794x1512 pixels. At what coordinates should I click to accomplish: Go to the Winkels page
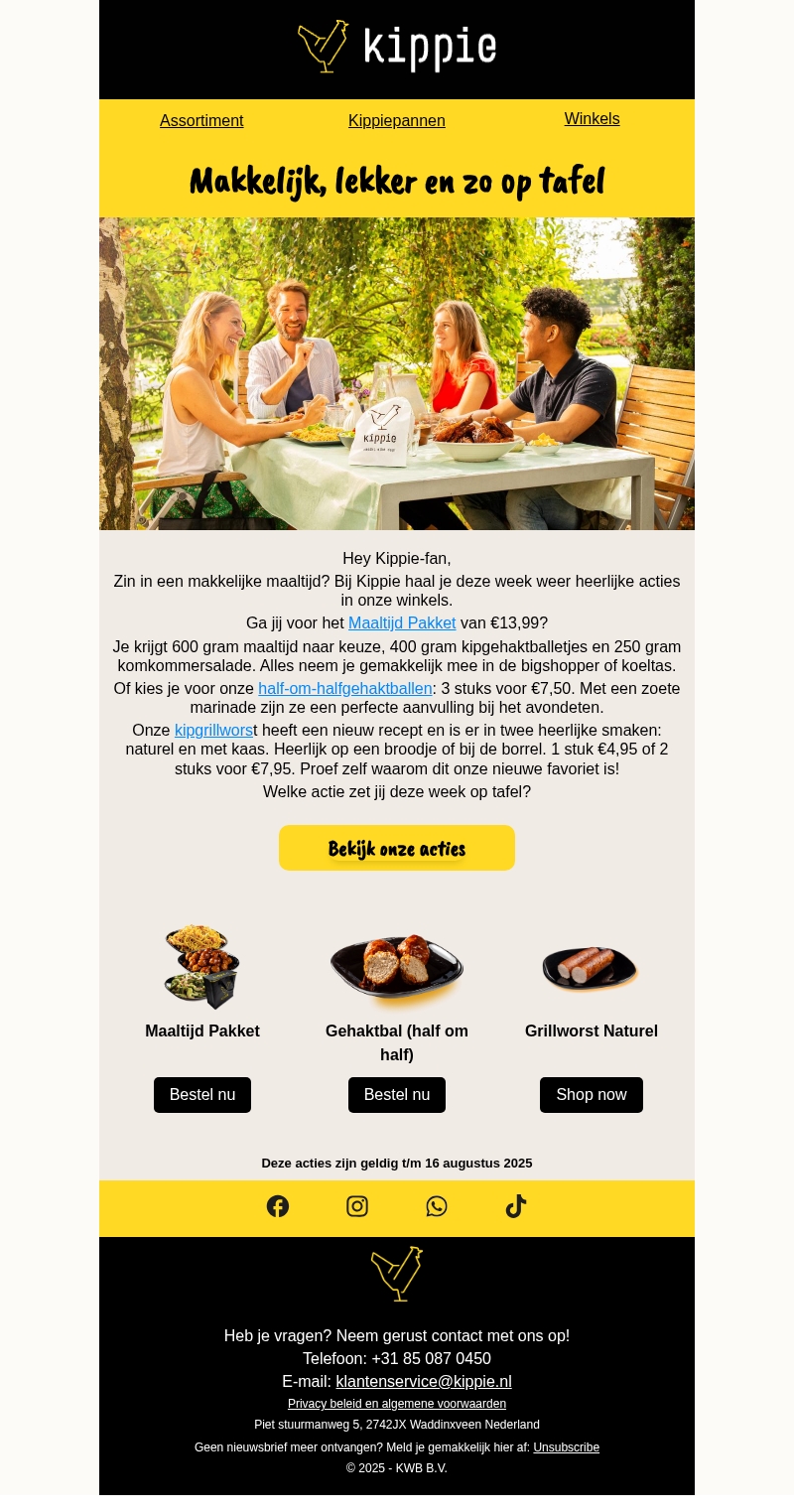pyautogui.click(x=592, y=119)
